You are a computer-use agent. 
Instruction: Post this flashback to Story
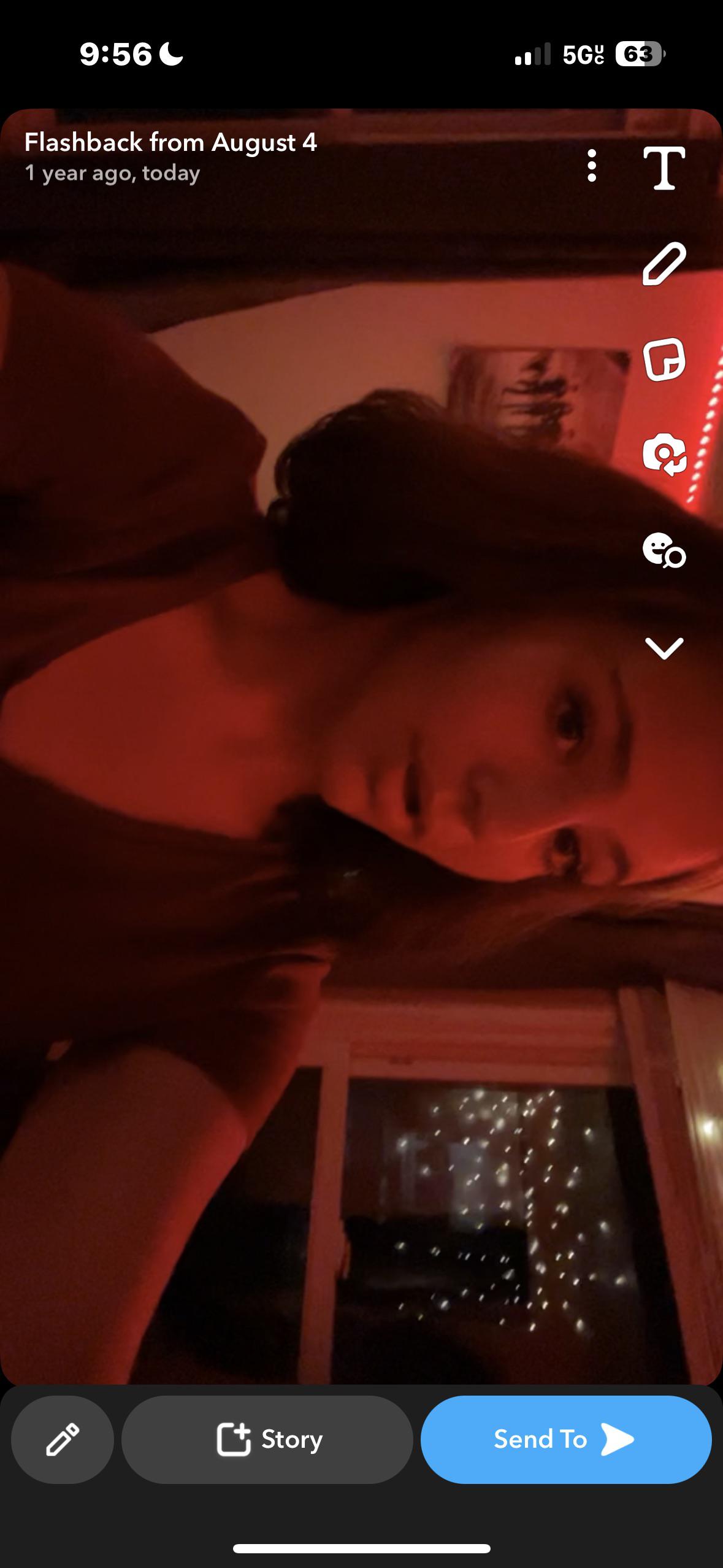267,1439
